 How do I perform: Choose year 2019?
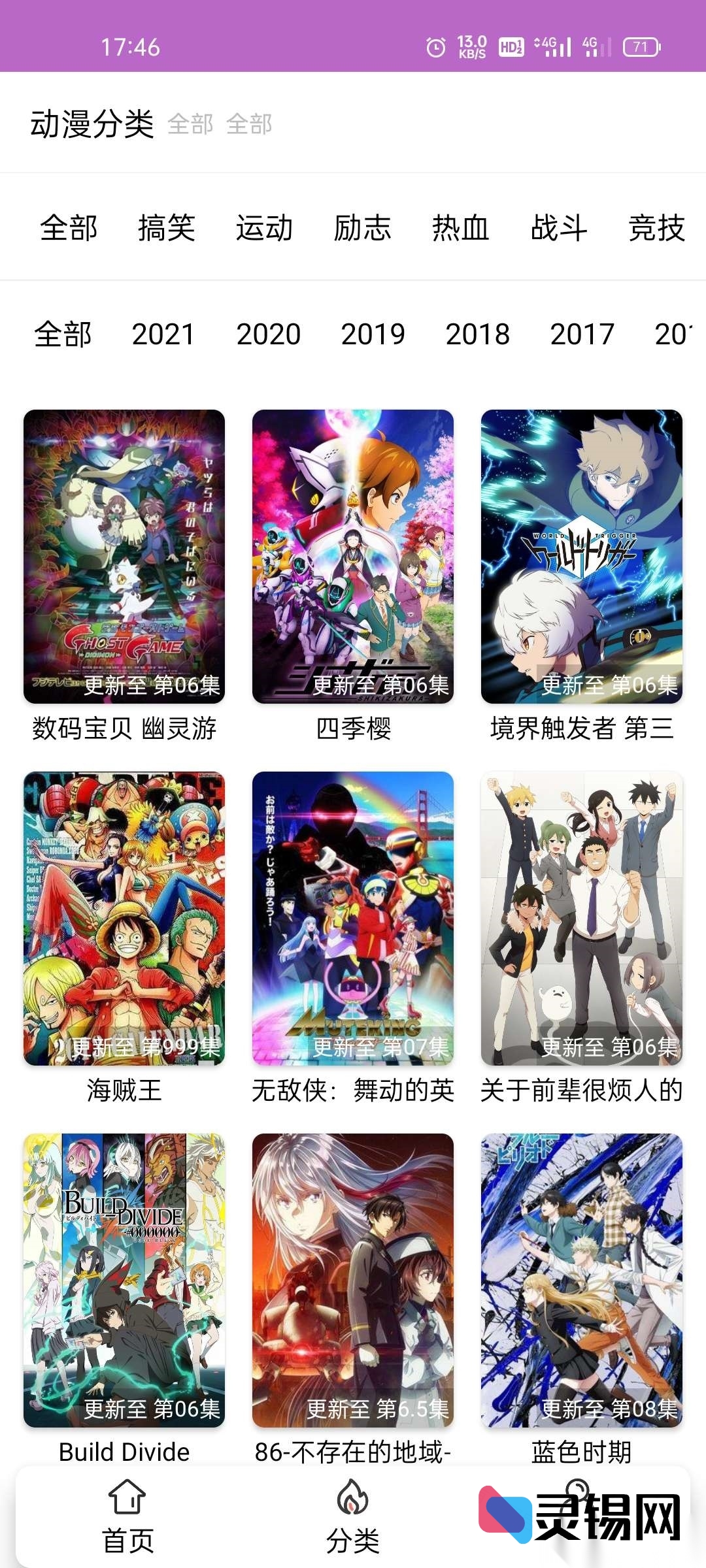pos(373,335)
